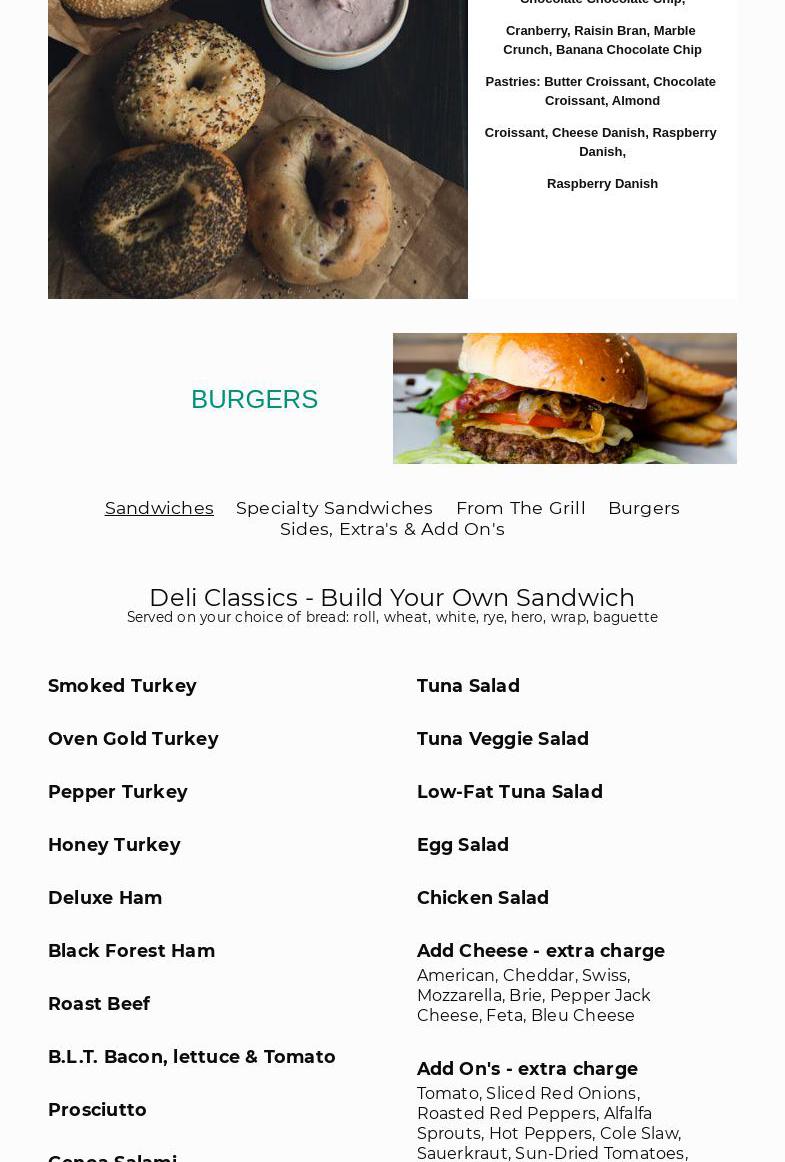Open the From The Grill tab
This screenshot has height=1162, width=785.
[520, 508]
